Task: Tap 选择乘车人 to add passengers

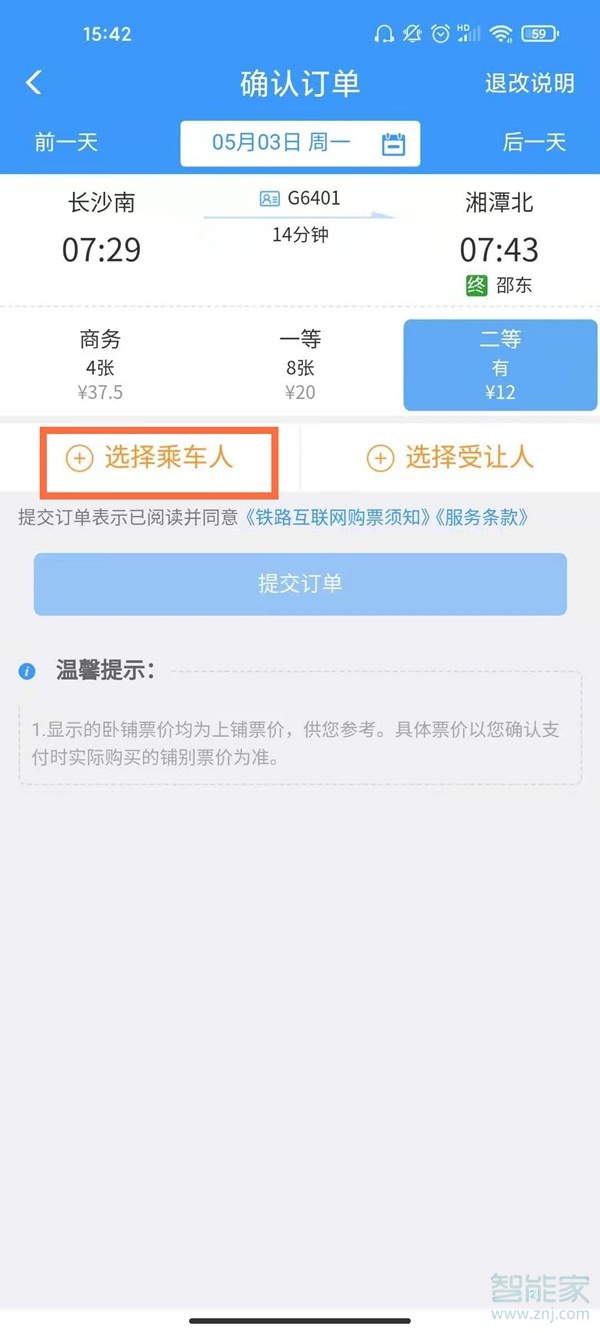Action: 158,458
